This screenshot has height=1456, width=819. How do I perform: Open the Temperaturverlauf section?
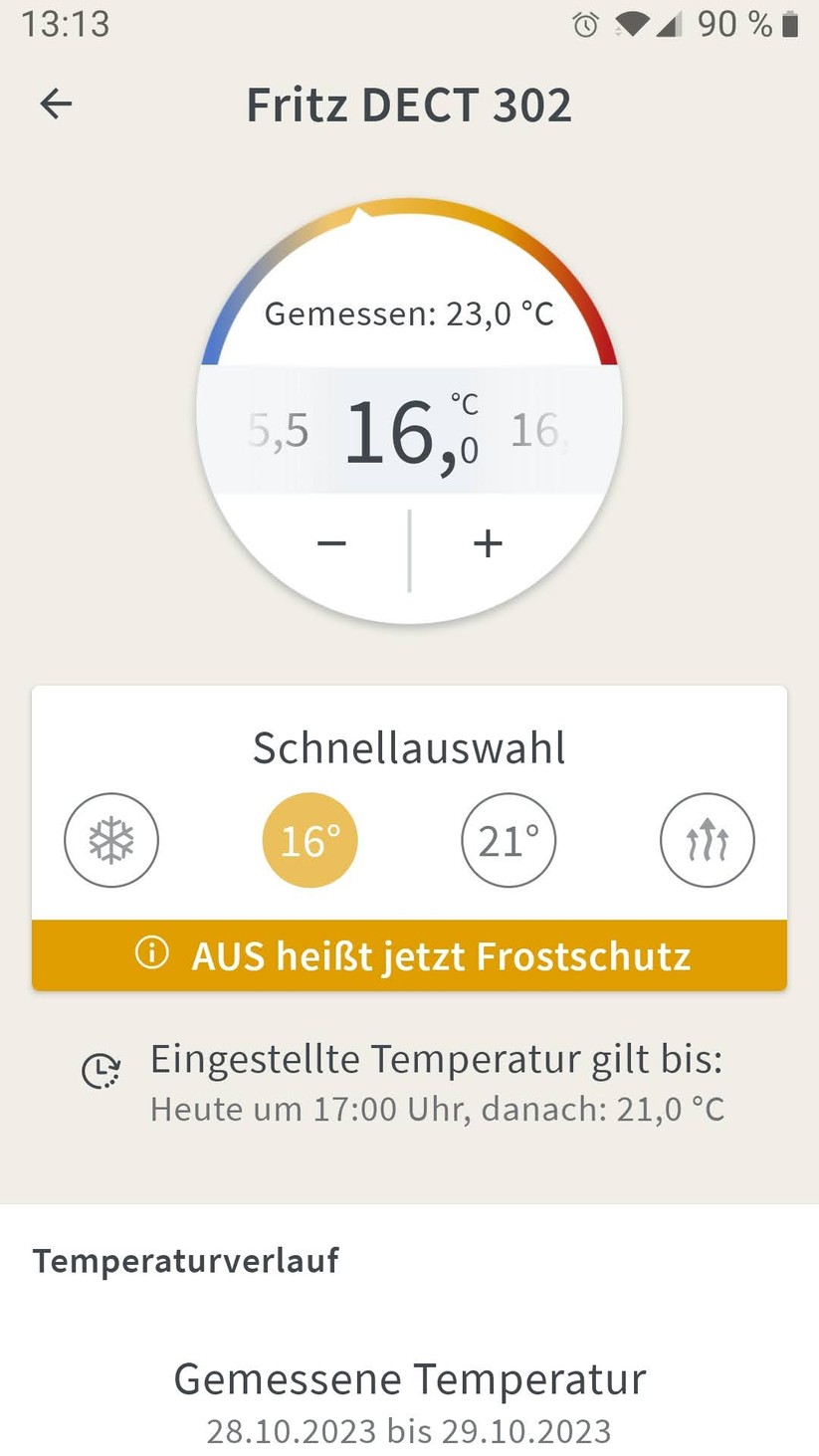186,1261
